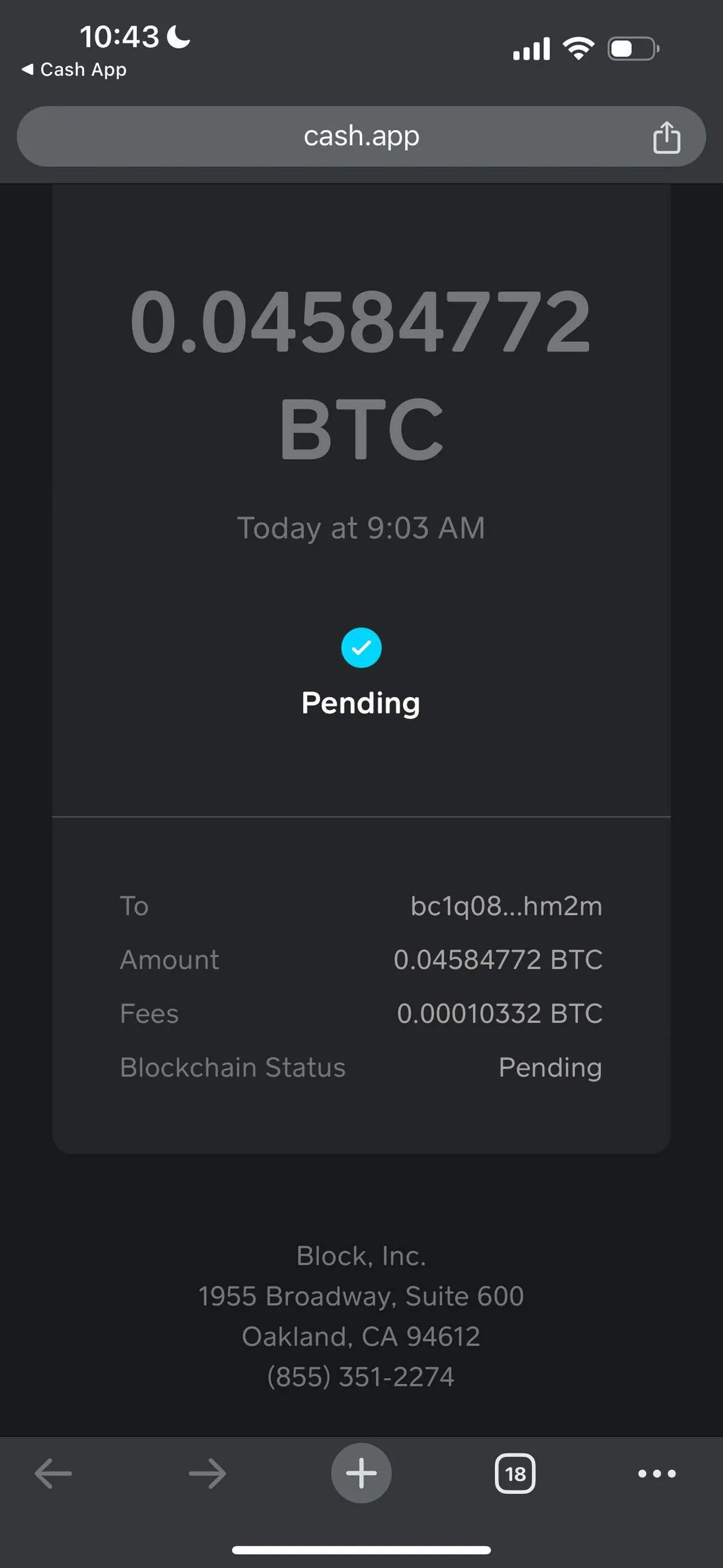The width and height of the screenshot is (723, 1568).
Task: Tap the back arrow in Safari's bottom toolbar
Action: click(52, 1473)
